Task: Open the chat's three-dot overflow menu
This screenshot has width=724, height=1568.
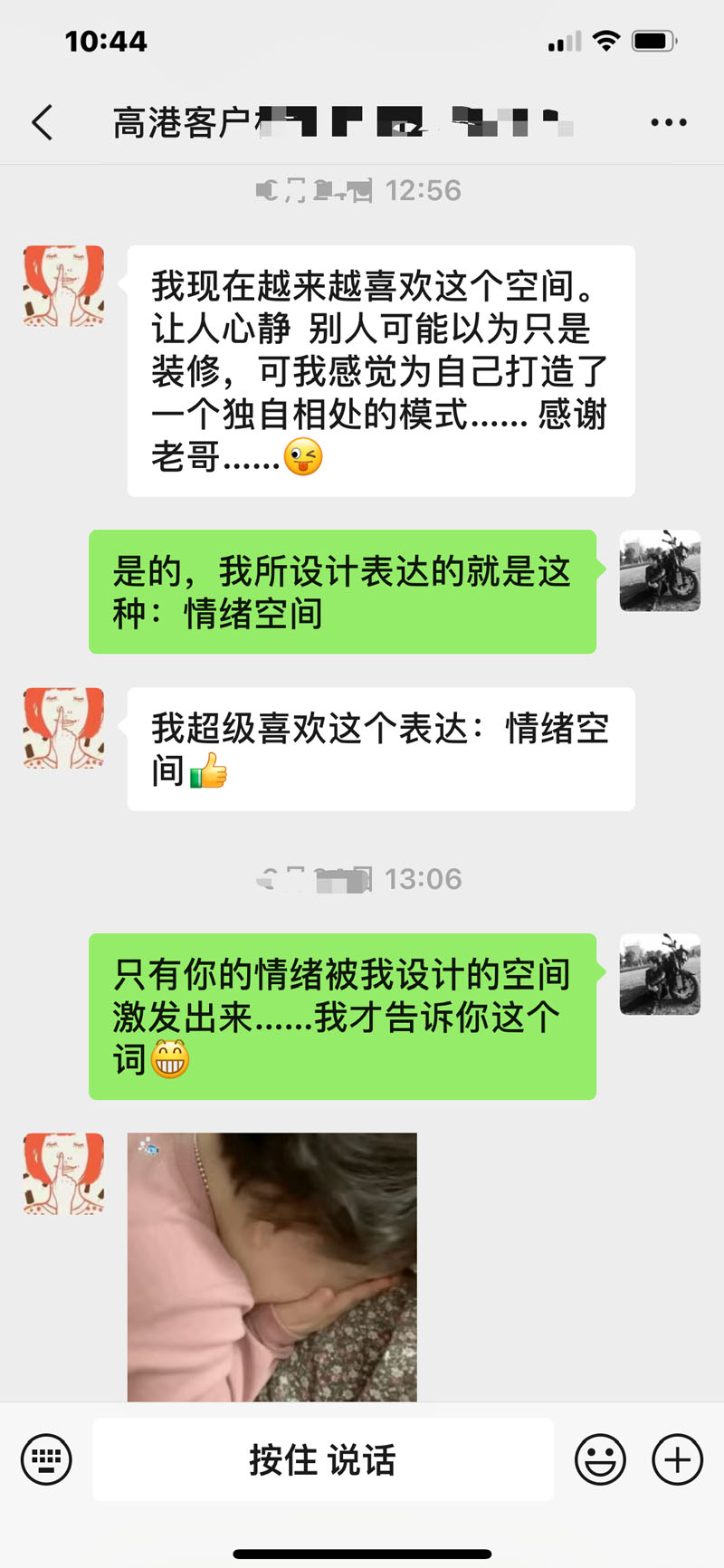Action: pyautogui.click(x=669, y=122)
